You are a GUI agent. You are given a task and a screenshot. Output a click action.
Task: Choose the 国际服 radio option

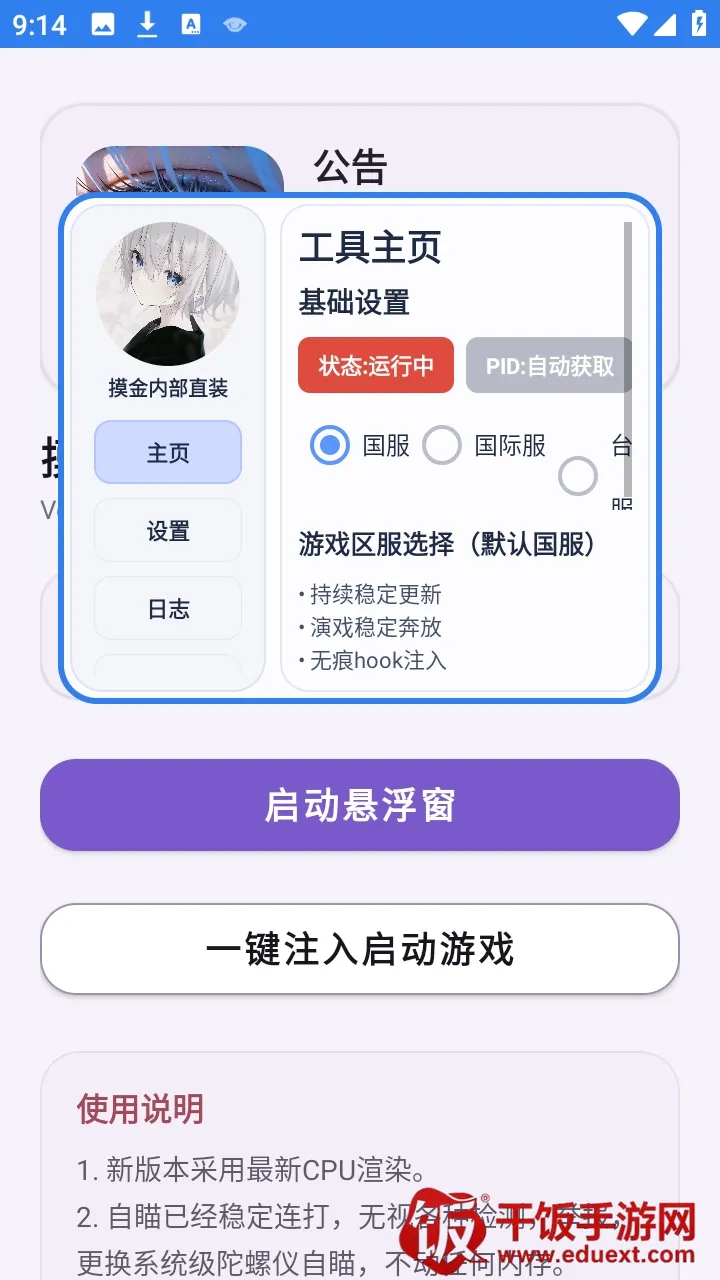point(442,445)
